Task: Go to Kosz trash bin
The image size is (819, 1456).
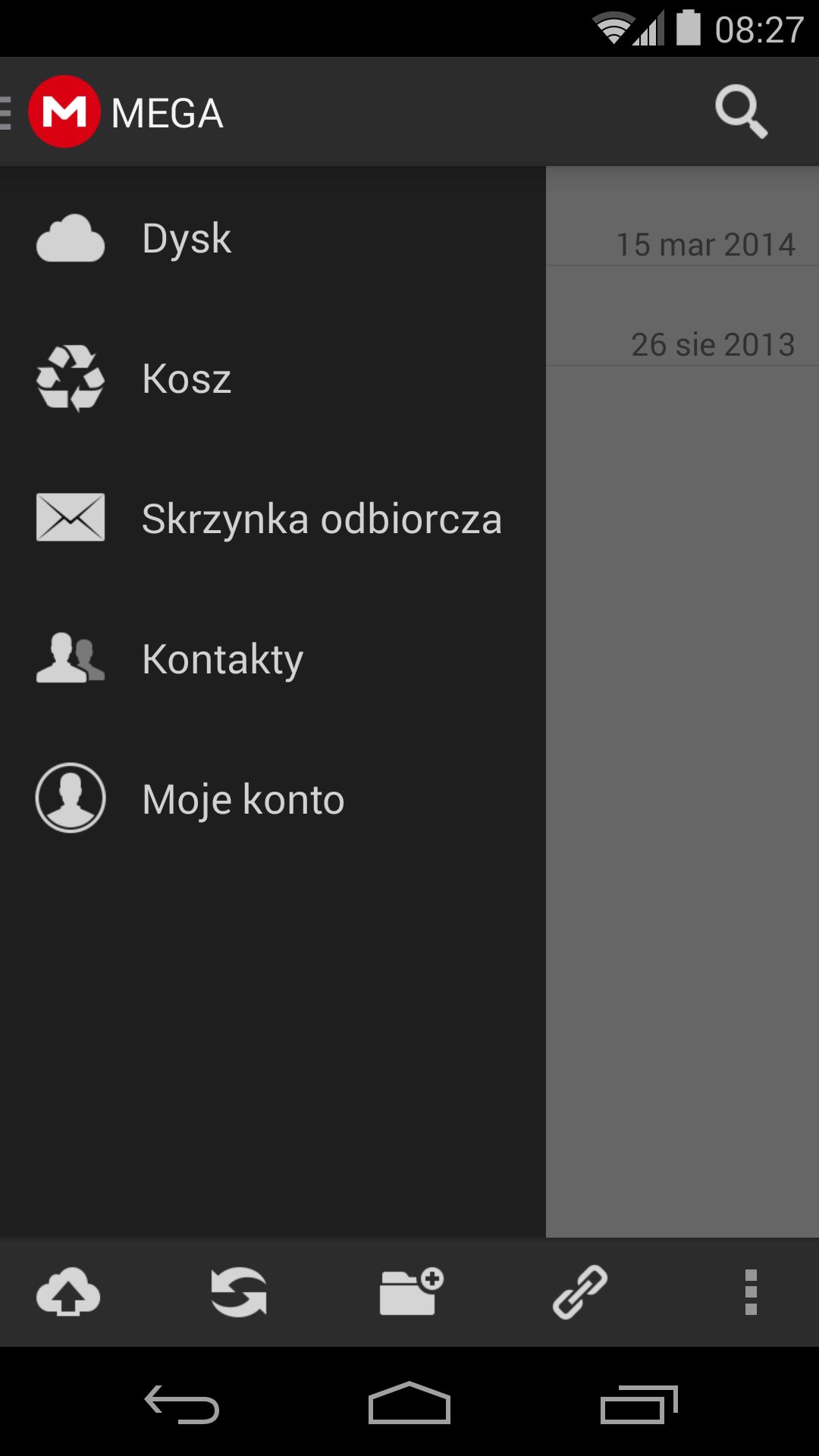Action: pos(273,378)
